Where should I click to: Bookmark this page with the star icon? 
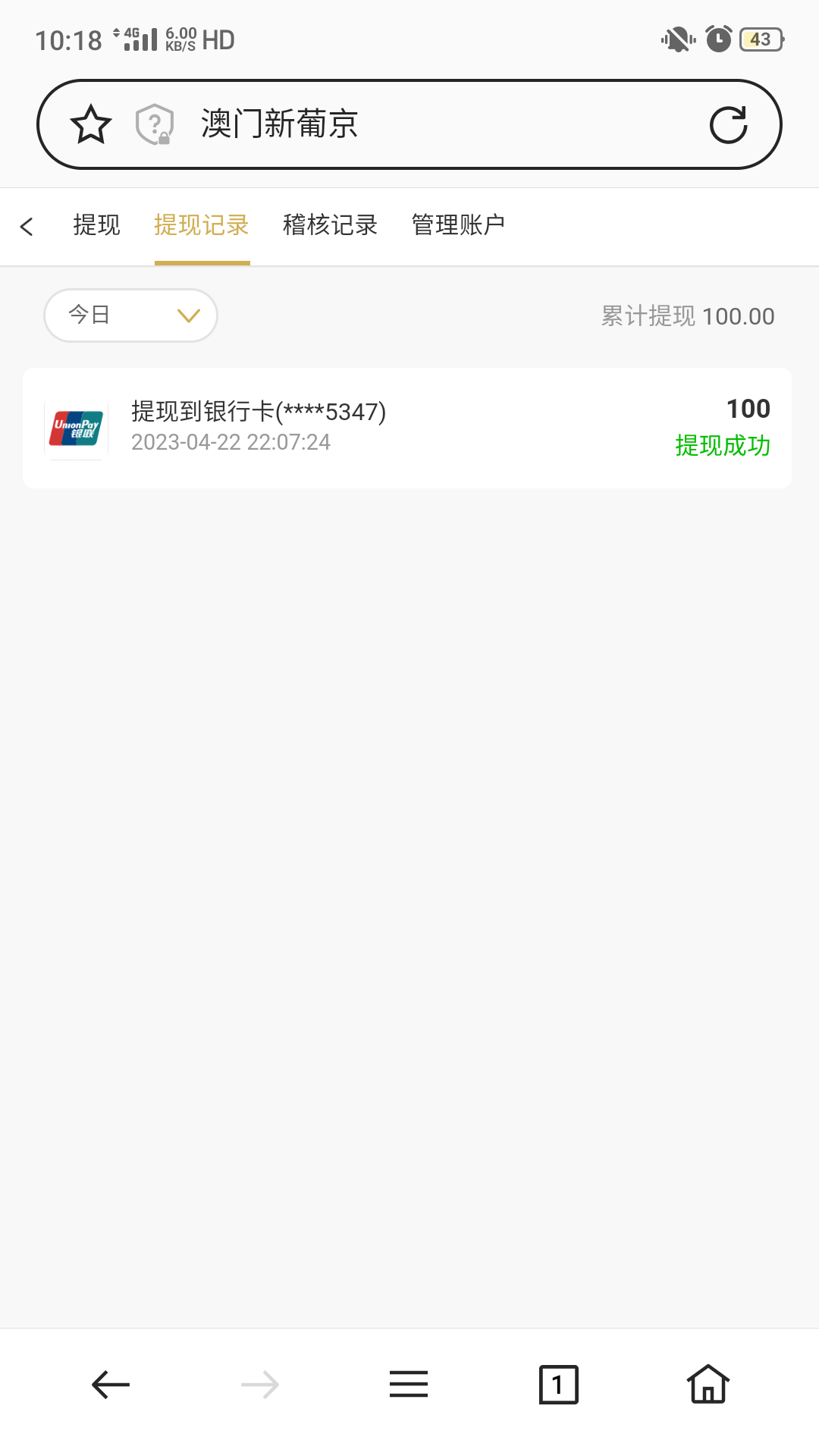pos(91,124)
